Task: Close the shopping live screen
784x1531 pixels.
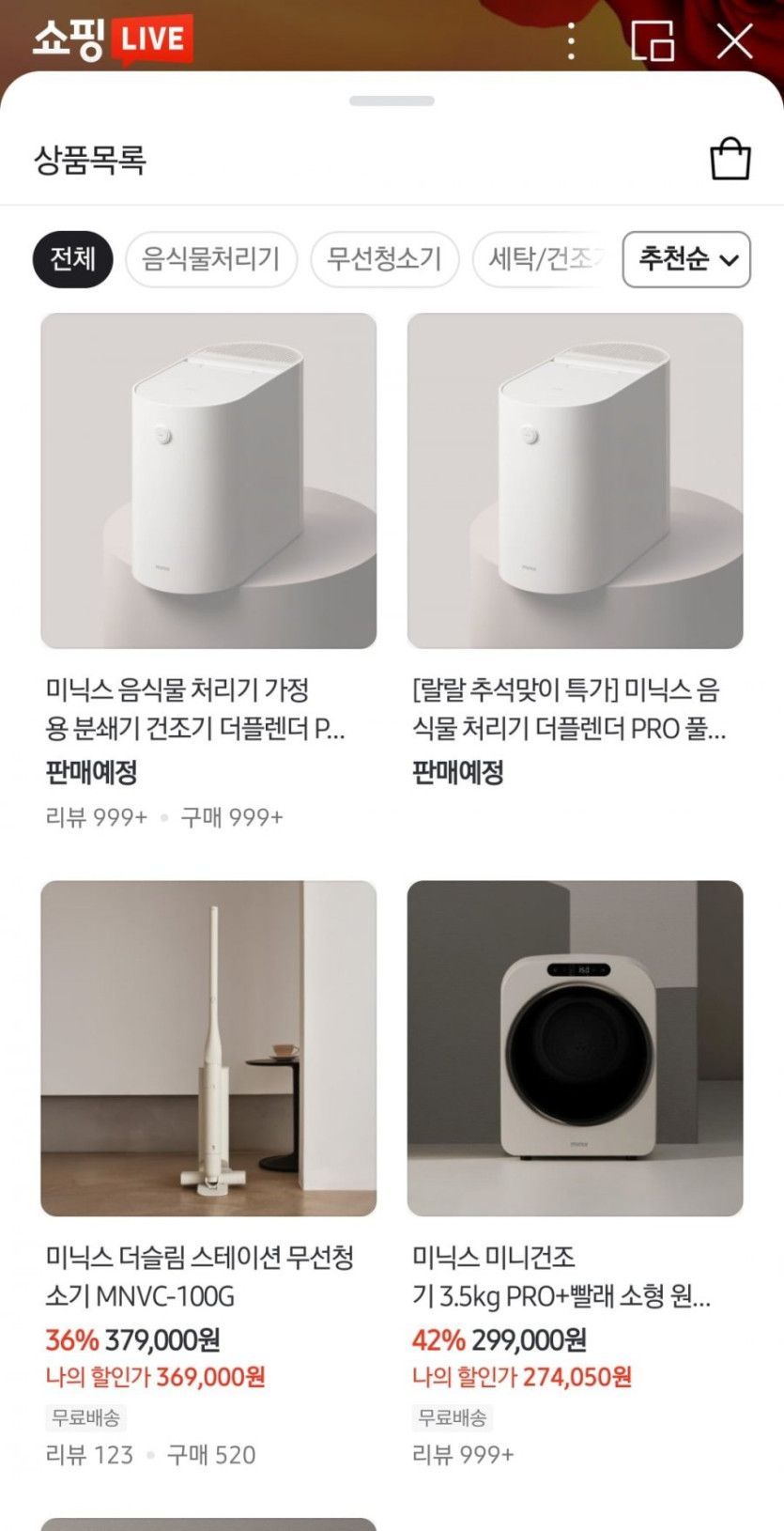Action: click(x=734, y=41)
